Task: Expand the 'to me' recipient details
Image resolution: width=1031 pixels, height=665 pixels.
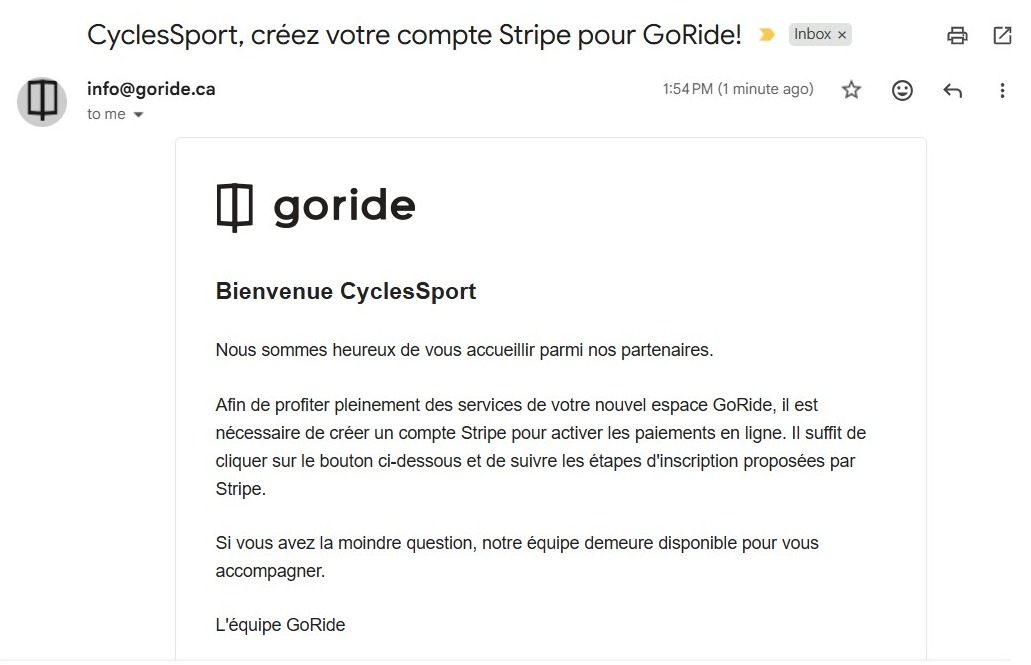Action: click(138, 115)
